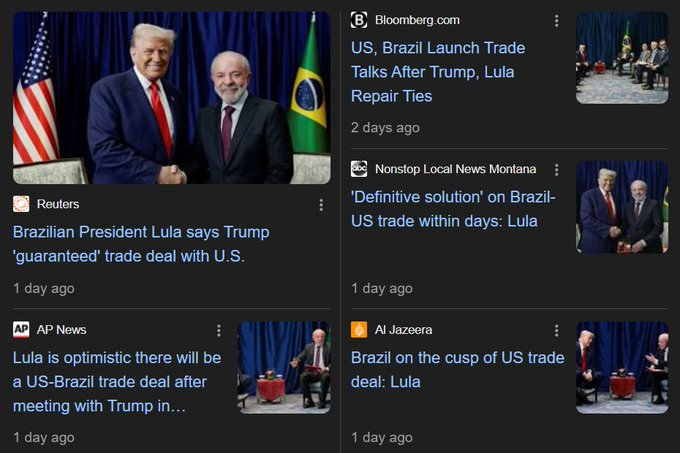680x453 pixels.
Task: Open the three-dot menu on the AP News story
Action: pyautogui.click(x=219, y=330)
